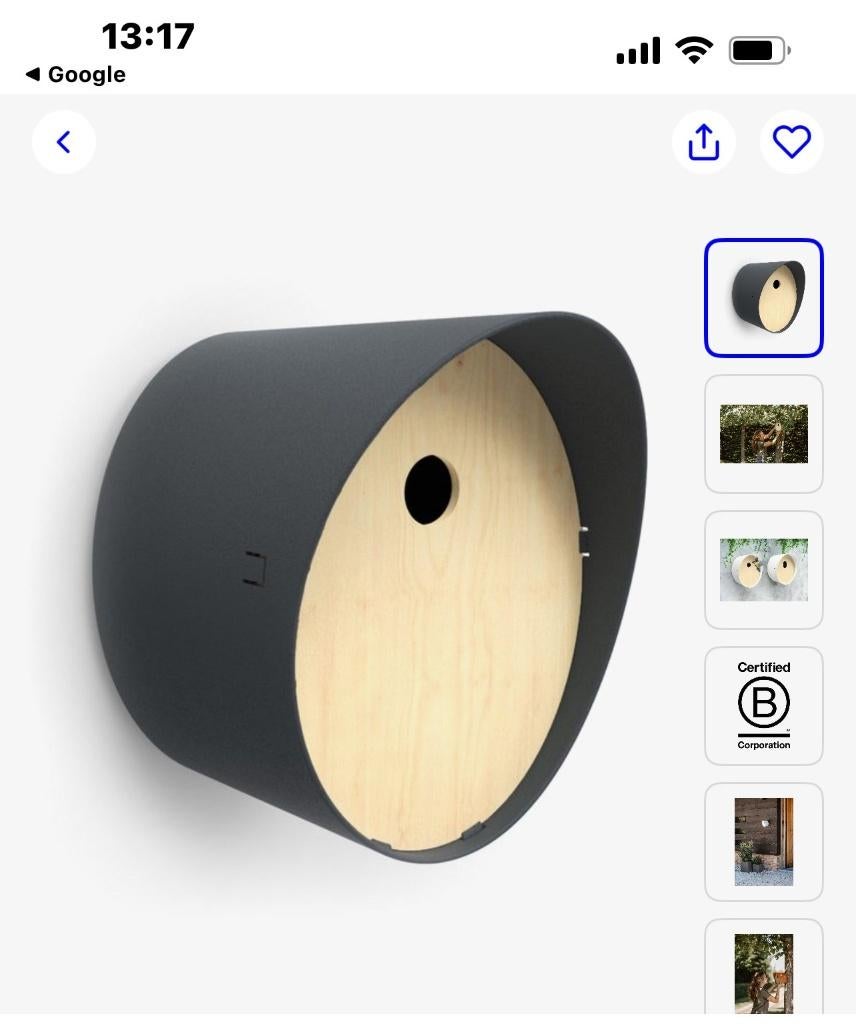This screenshot has width=856, height=1024.
Task: View the garden photo thumbnail
Action: 764,434
